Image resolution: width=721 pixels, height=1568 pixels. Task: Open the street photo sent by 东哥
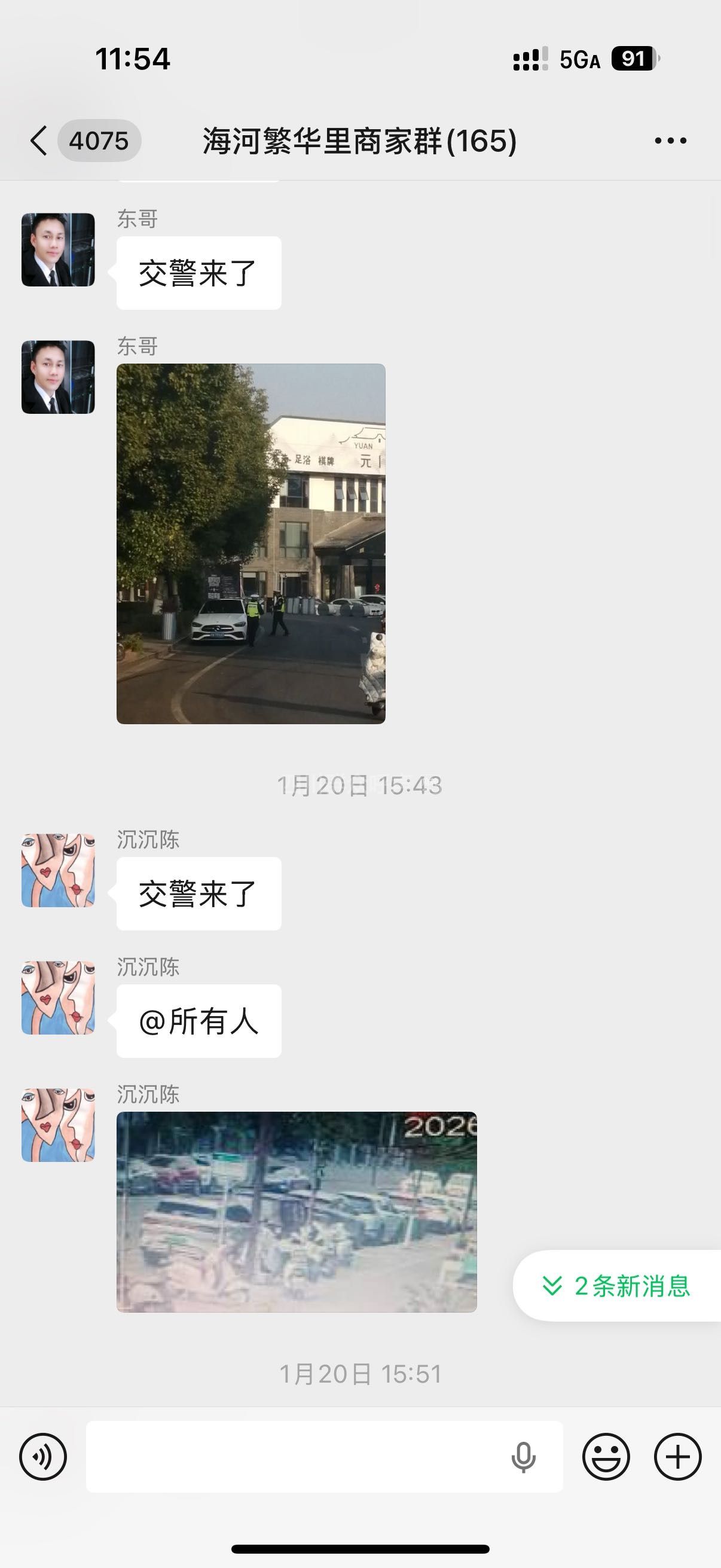coord(250,544)
